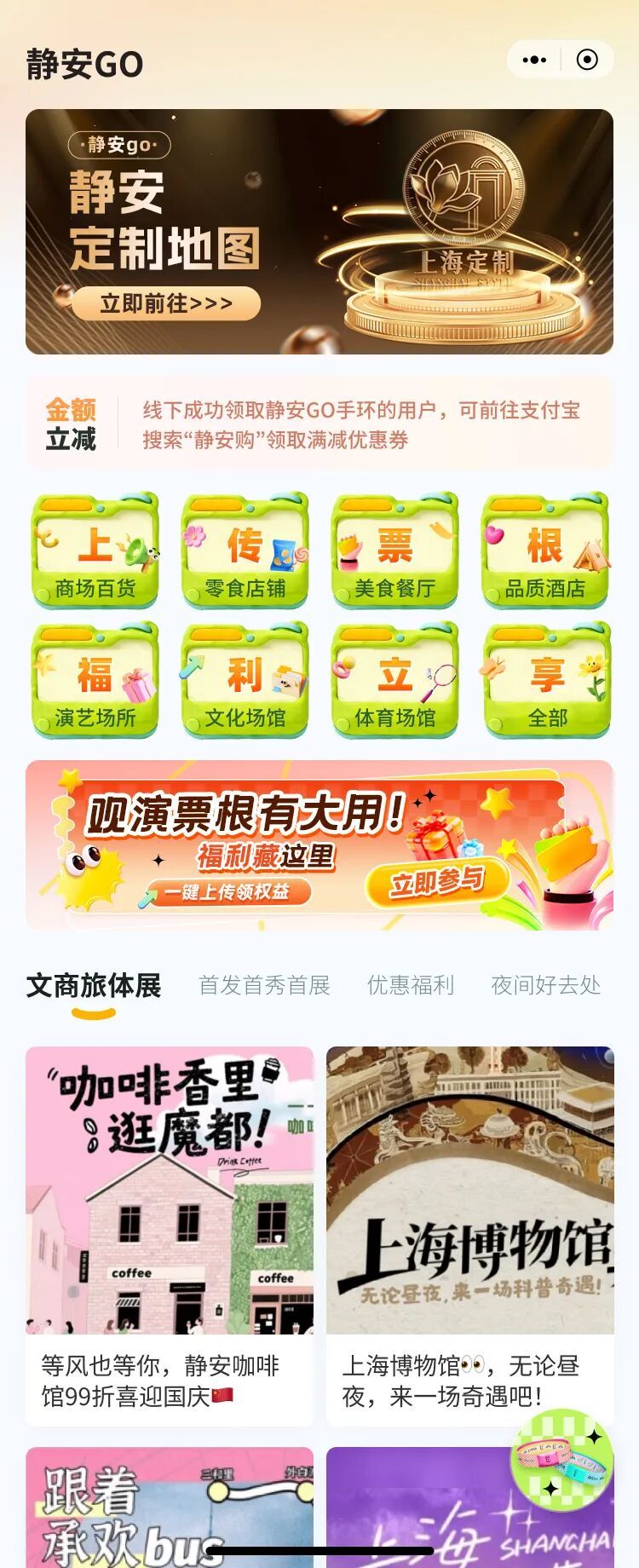Switch to 首发首秀首展 tab
The height and width of the screenshot is (1568, 639).
pos(264,985)
